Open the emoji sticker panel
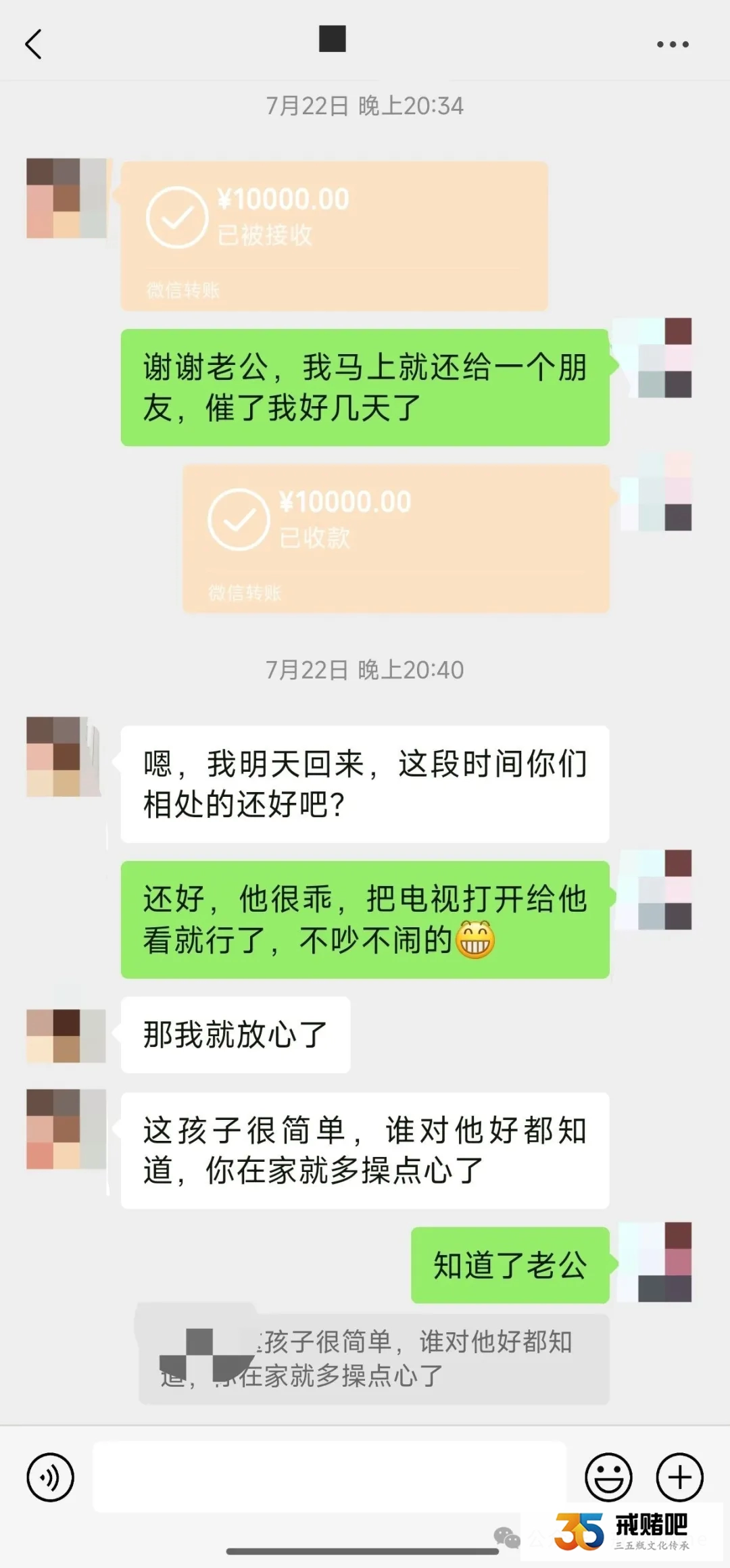The image size is (730, 1568). [608, 1477]
